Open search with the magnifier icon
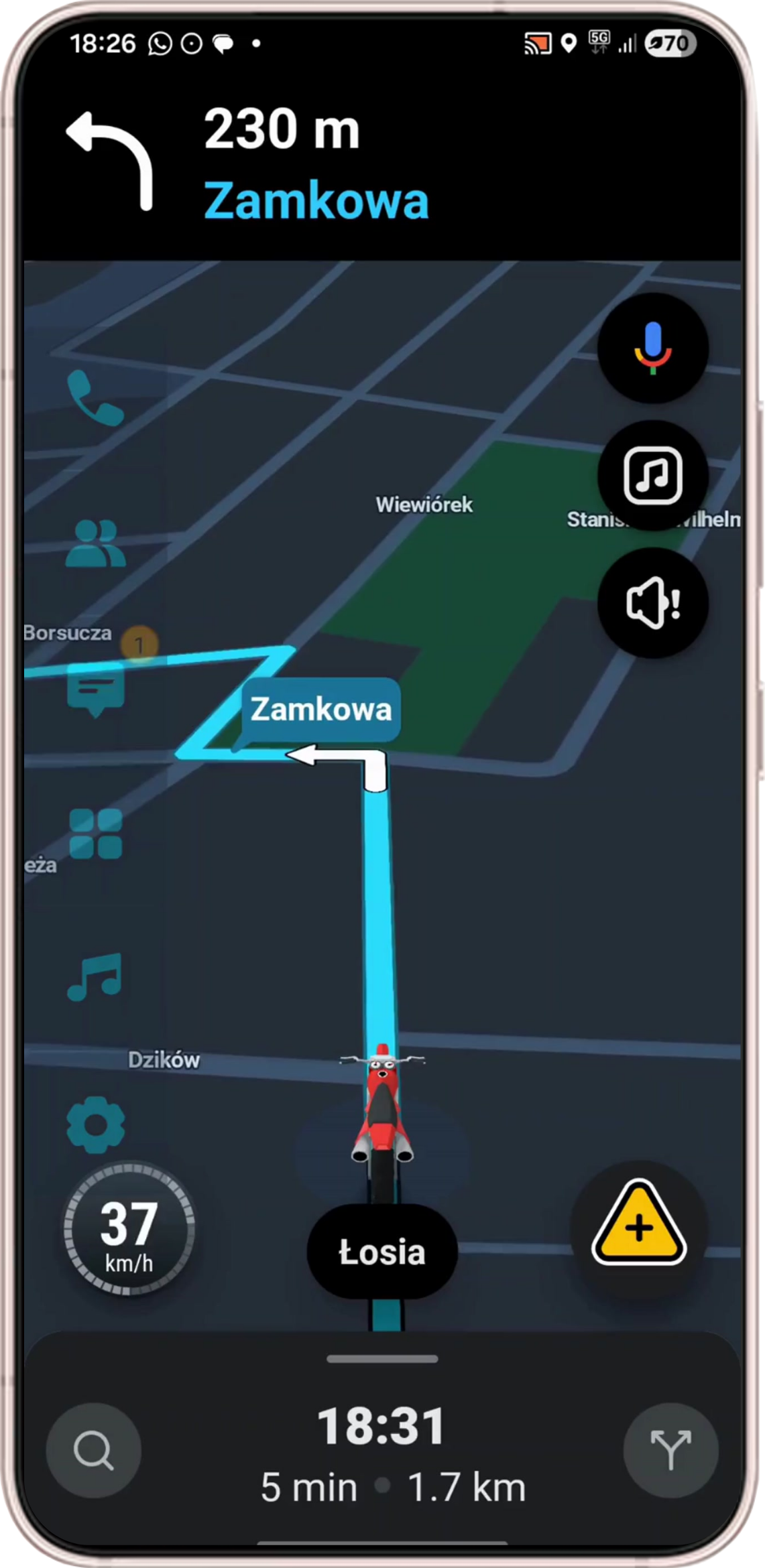This screenshot has width=765, height=1568. [x=94, y=1451]
